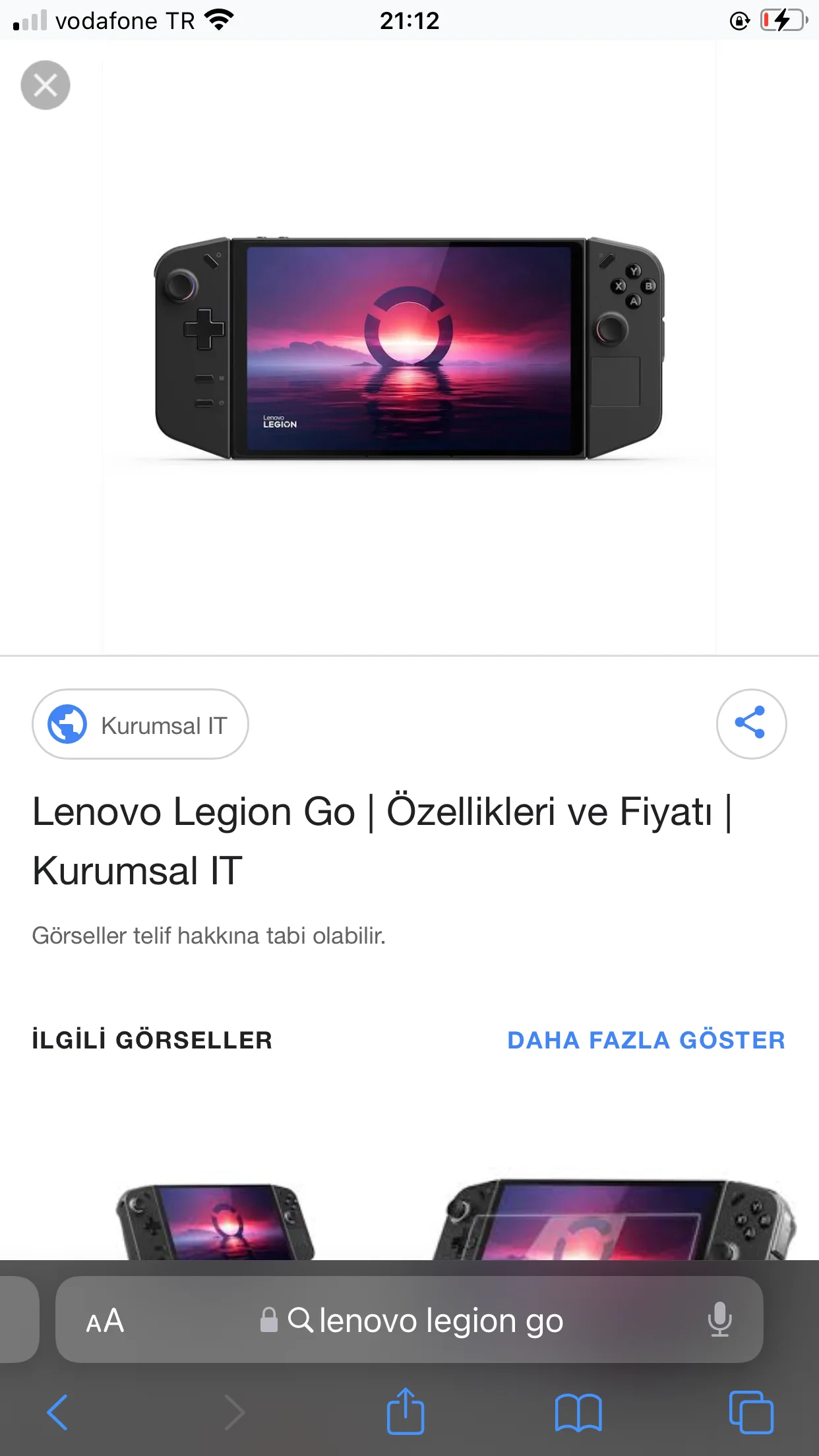View the main Lenovo Legion Go image
Screen dimensions: 819x1456
click(x=409, y=348)
